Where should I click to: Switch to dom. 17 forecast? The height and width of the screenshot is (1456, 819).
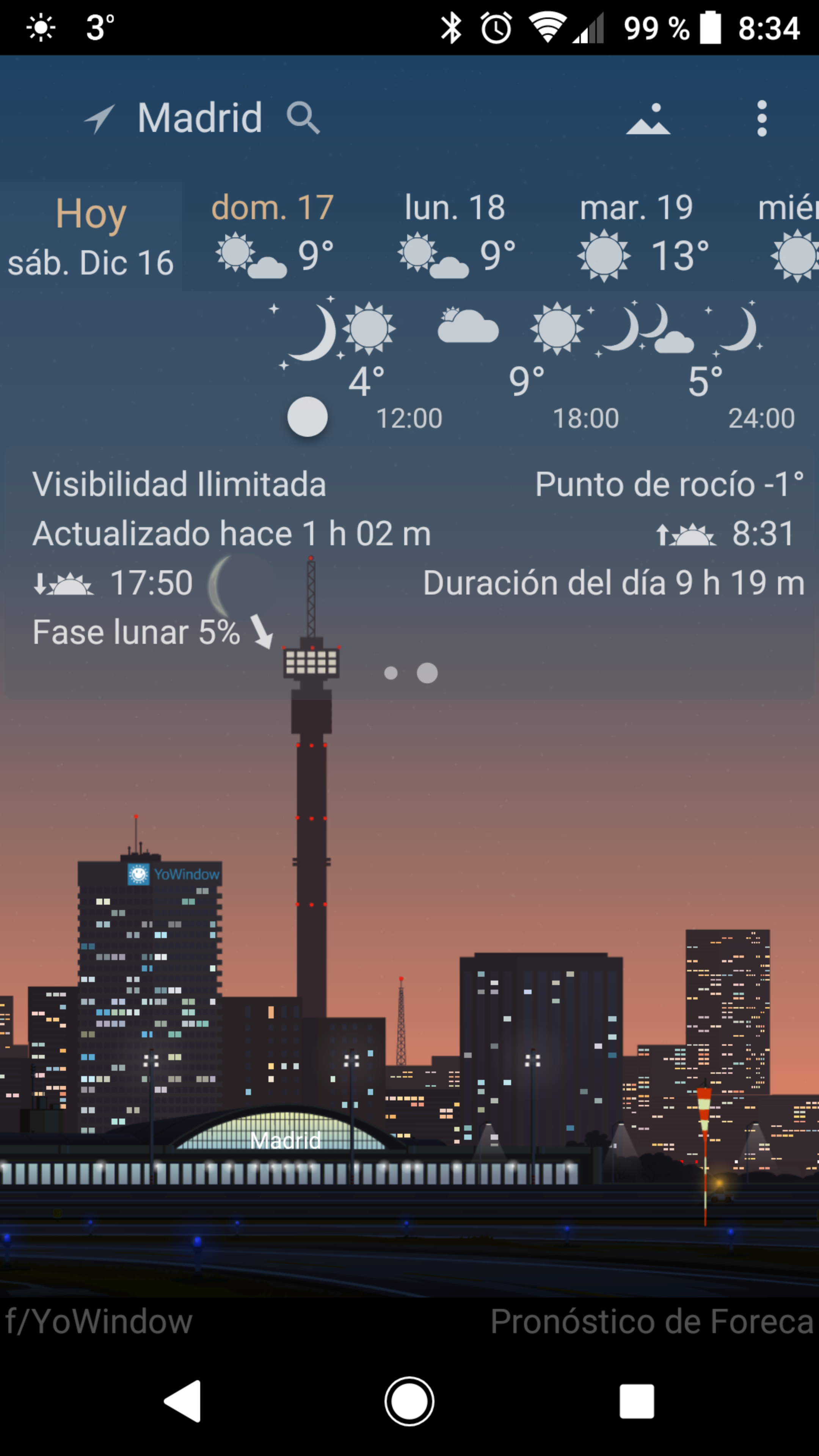[273, 237]
